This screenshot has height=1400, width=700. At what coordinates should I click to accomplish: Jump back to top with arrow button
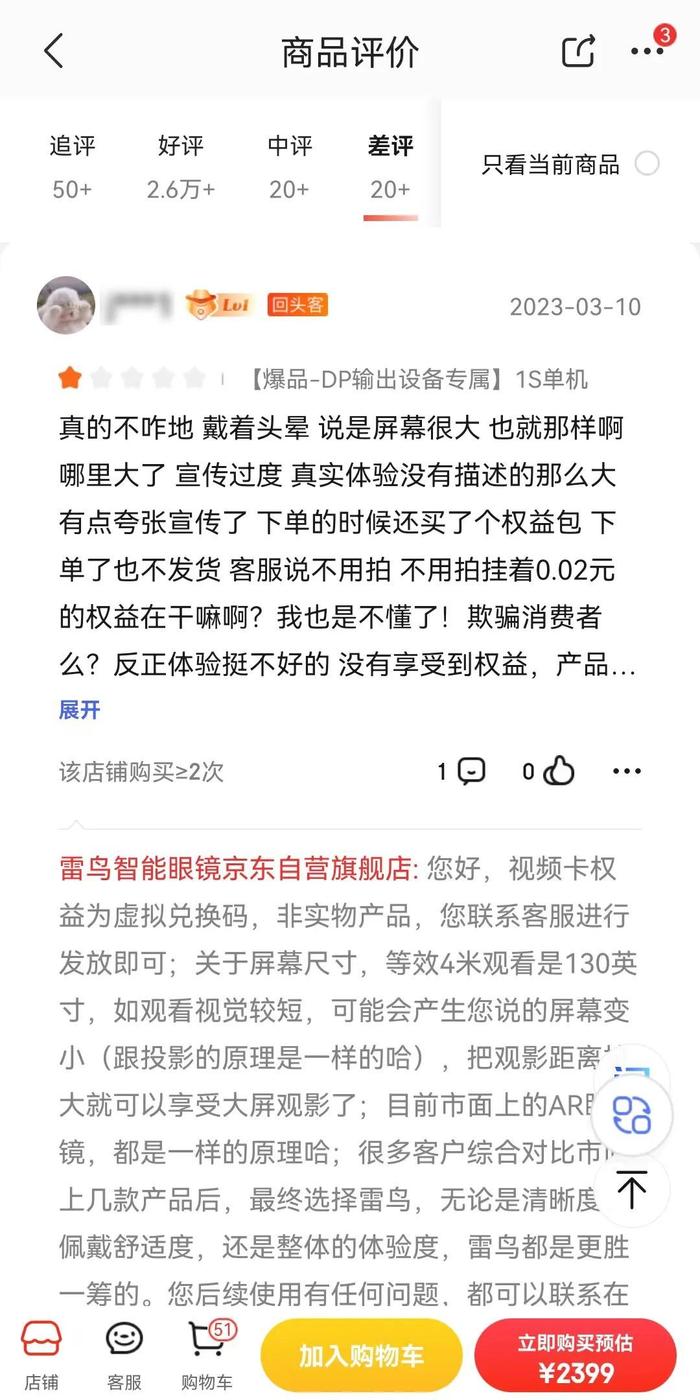click(632, 1190)
